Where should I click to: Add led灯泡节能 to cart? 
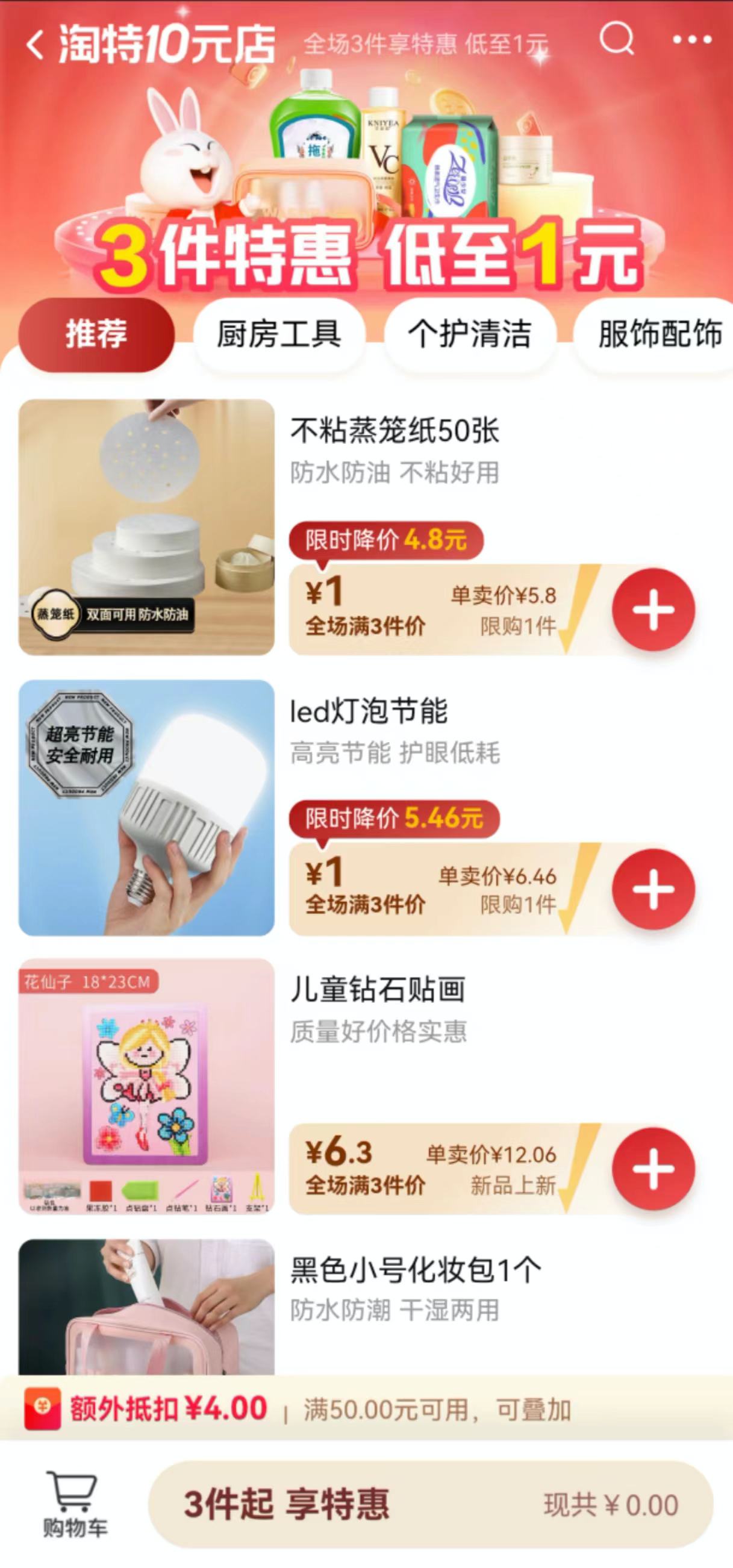pos(653,889)
